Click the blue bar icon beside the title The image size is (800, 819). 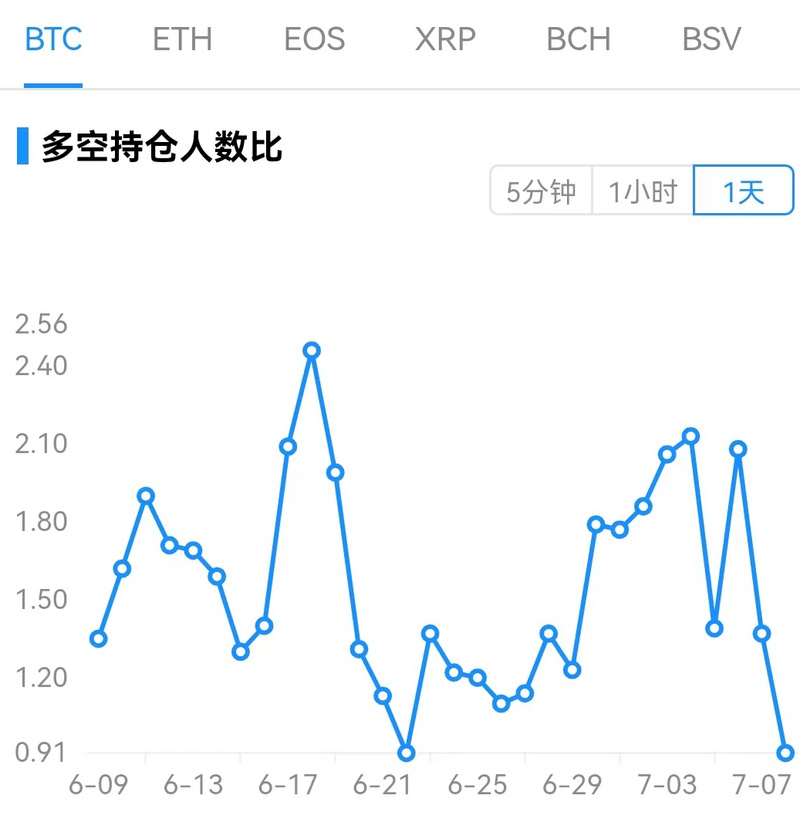[22, 145]
